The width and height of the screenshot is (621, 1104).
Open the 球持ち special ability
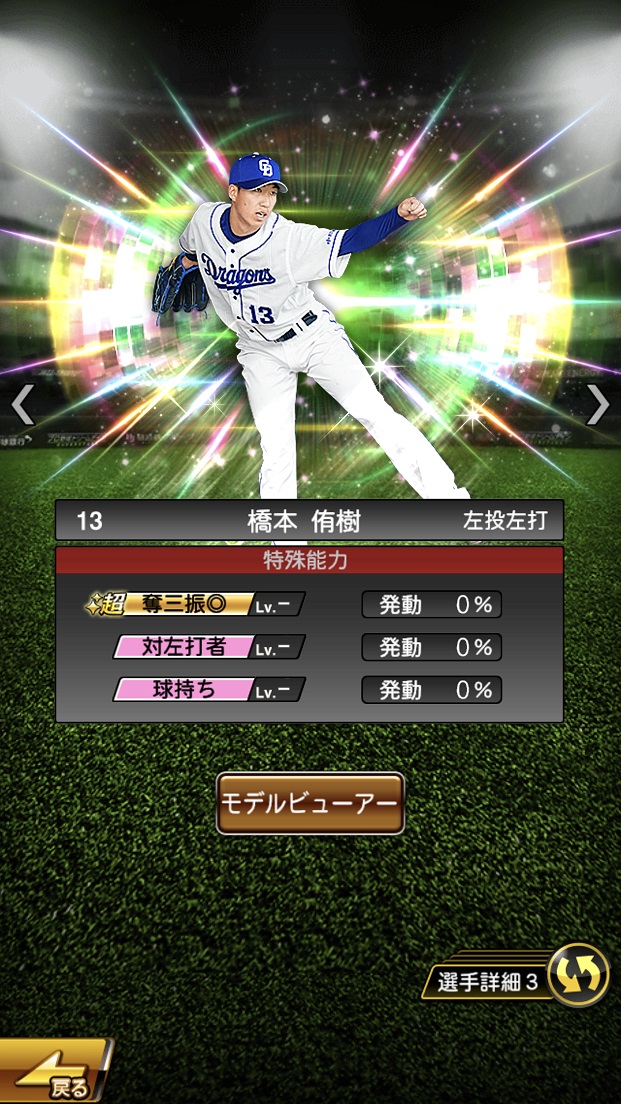(x=210, y=690)
